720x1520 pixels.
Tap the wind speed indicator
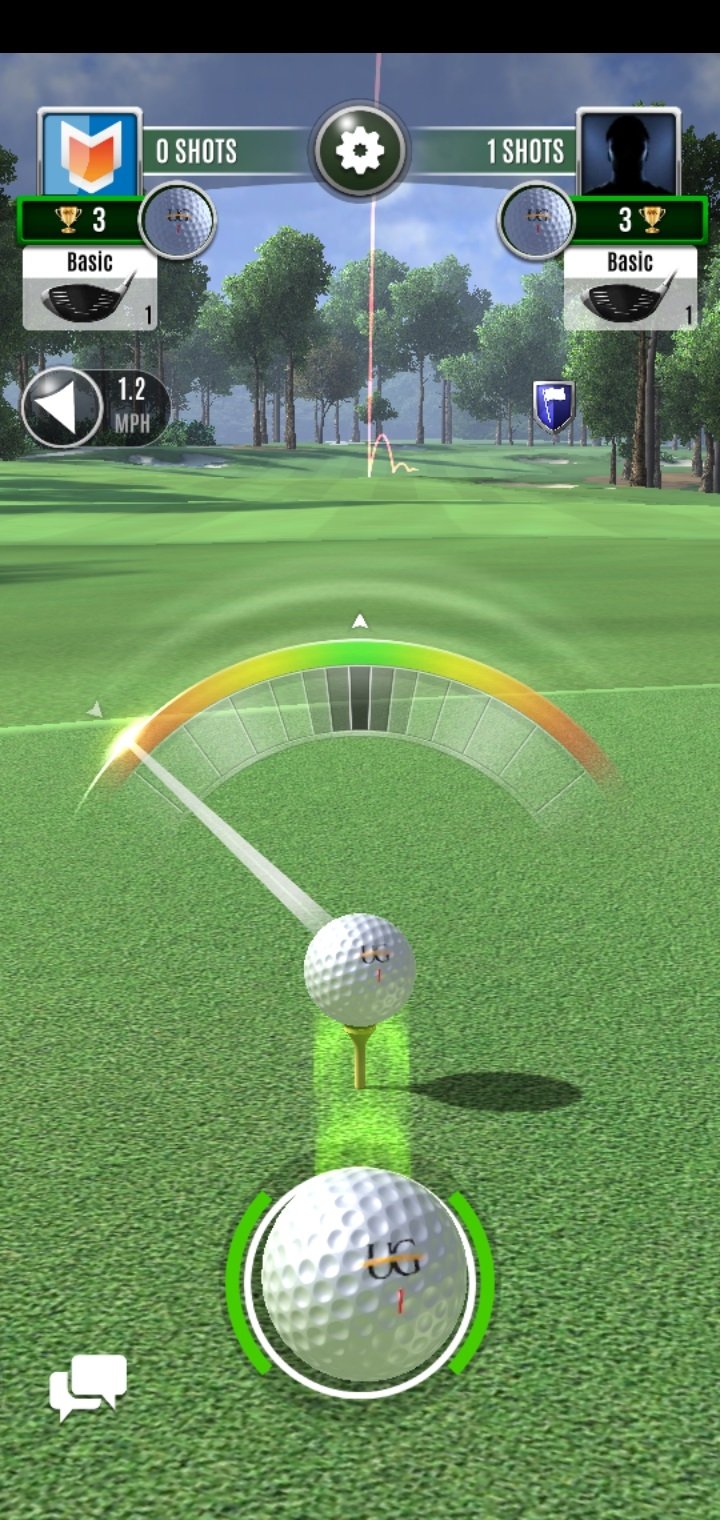95,407
